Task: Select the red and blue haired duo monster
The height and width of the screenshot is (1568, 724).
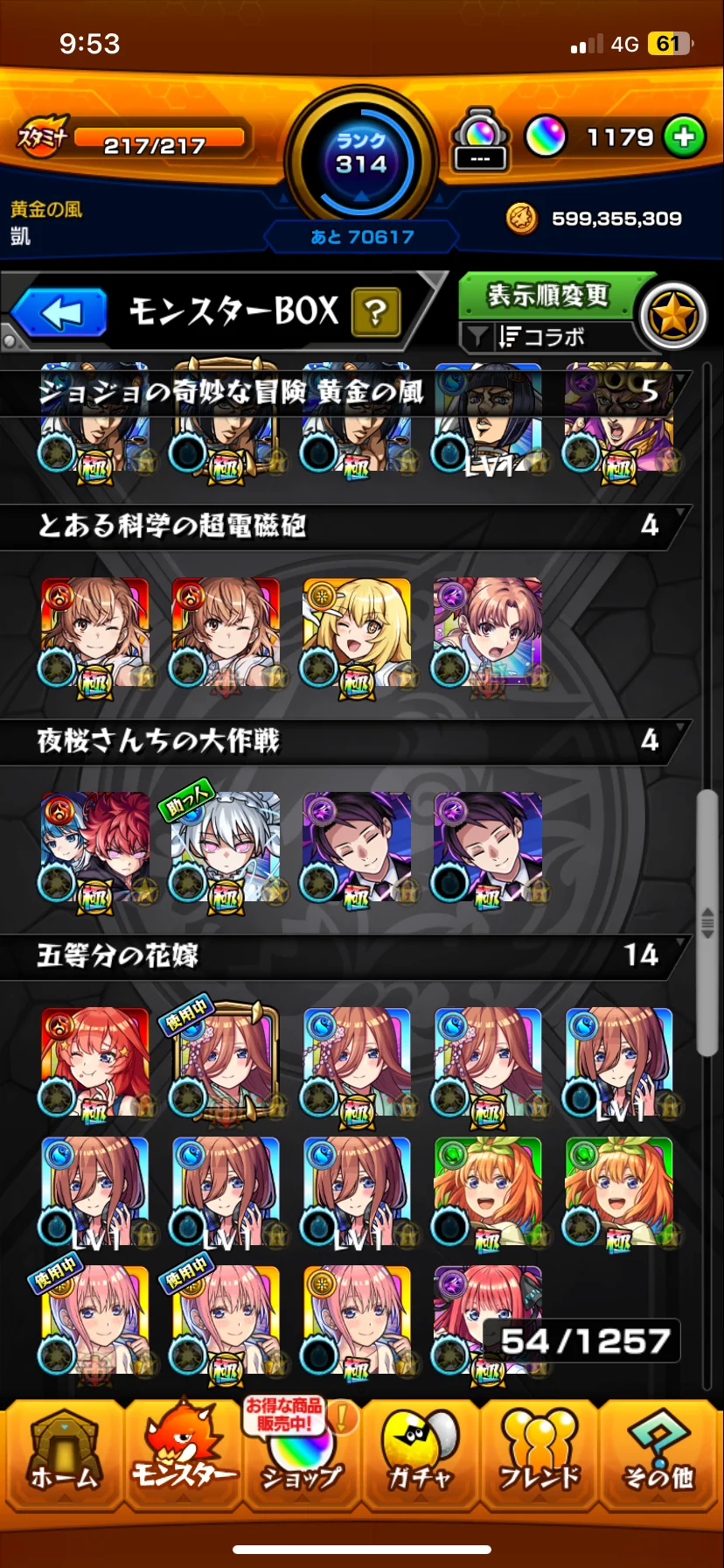Action: tap(94, 847)
